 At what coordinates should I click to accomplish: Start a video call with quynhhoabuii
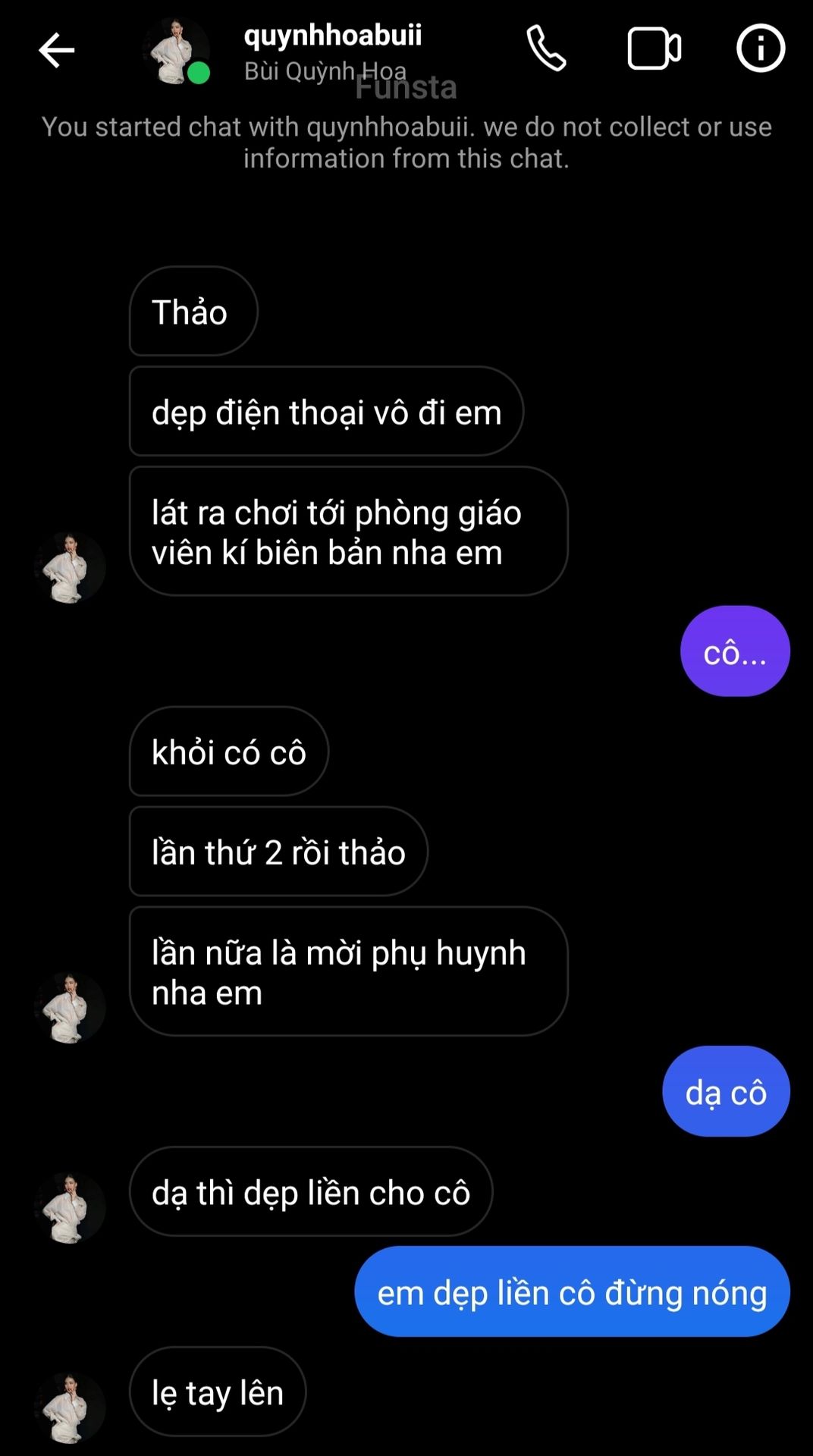click(654, 49)
